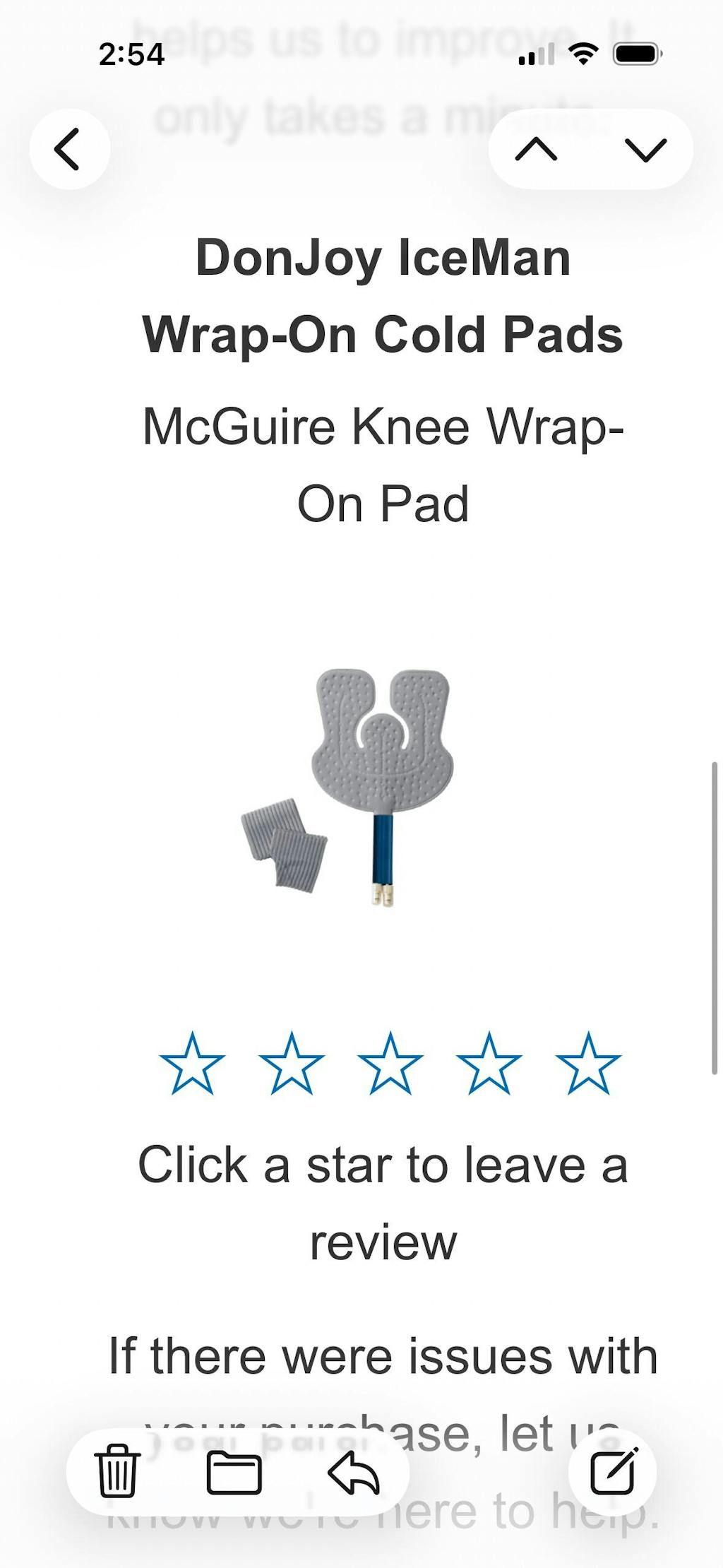Leave a five-star review
This screenshot has width=723, height=1568.
coord(587,1064)
